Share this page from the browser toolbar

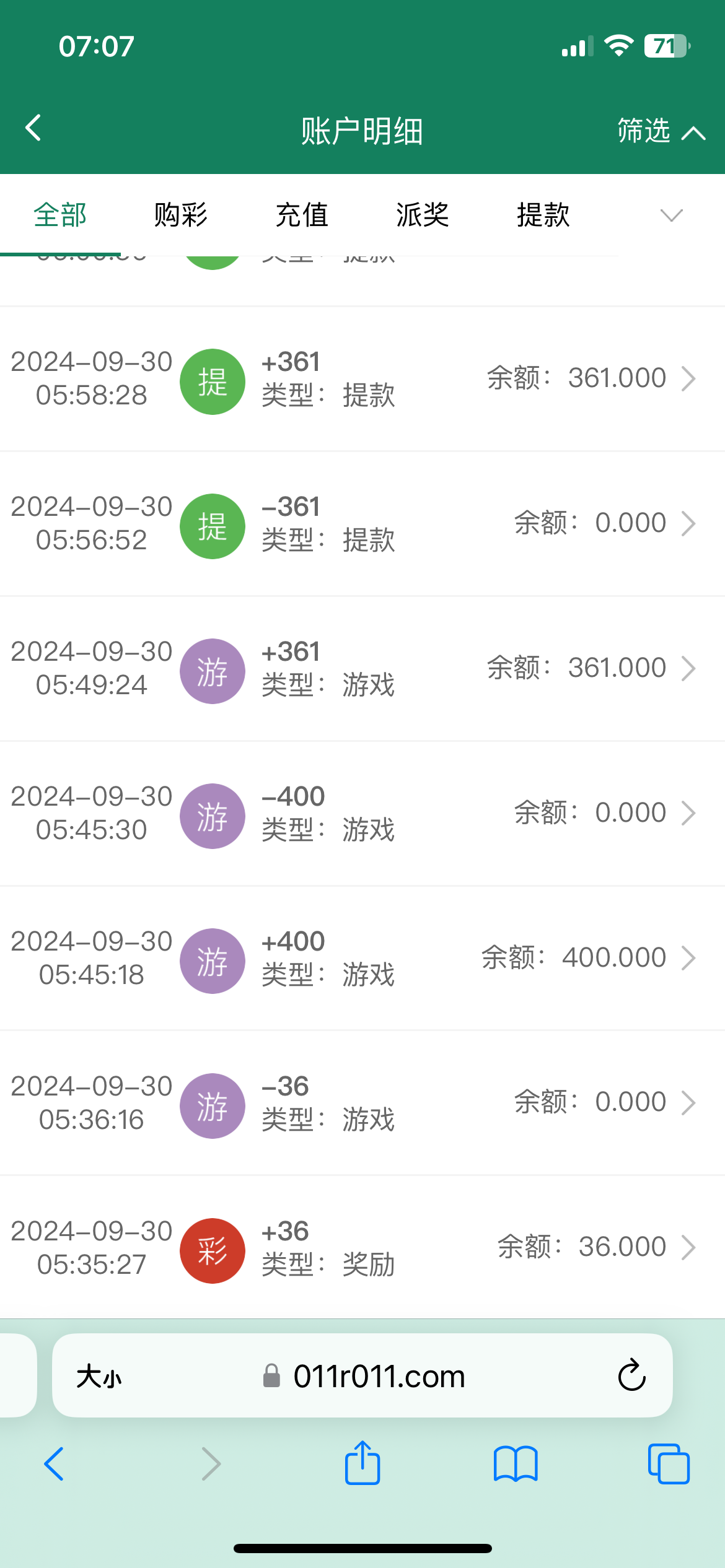tap(362, 1464)
